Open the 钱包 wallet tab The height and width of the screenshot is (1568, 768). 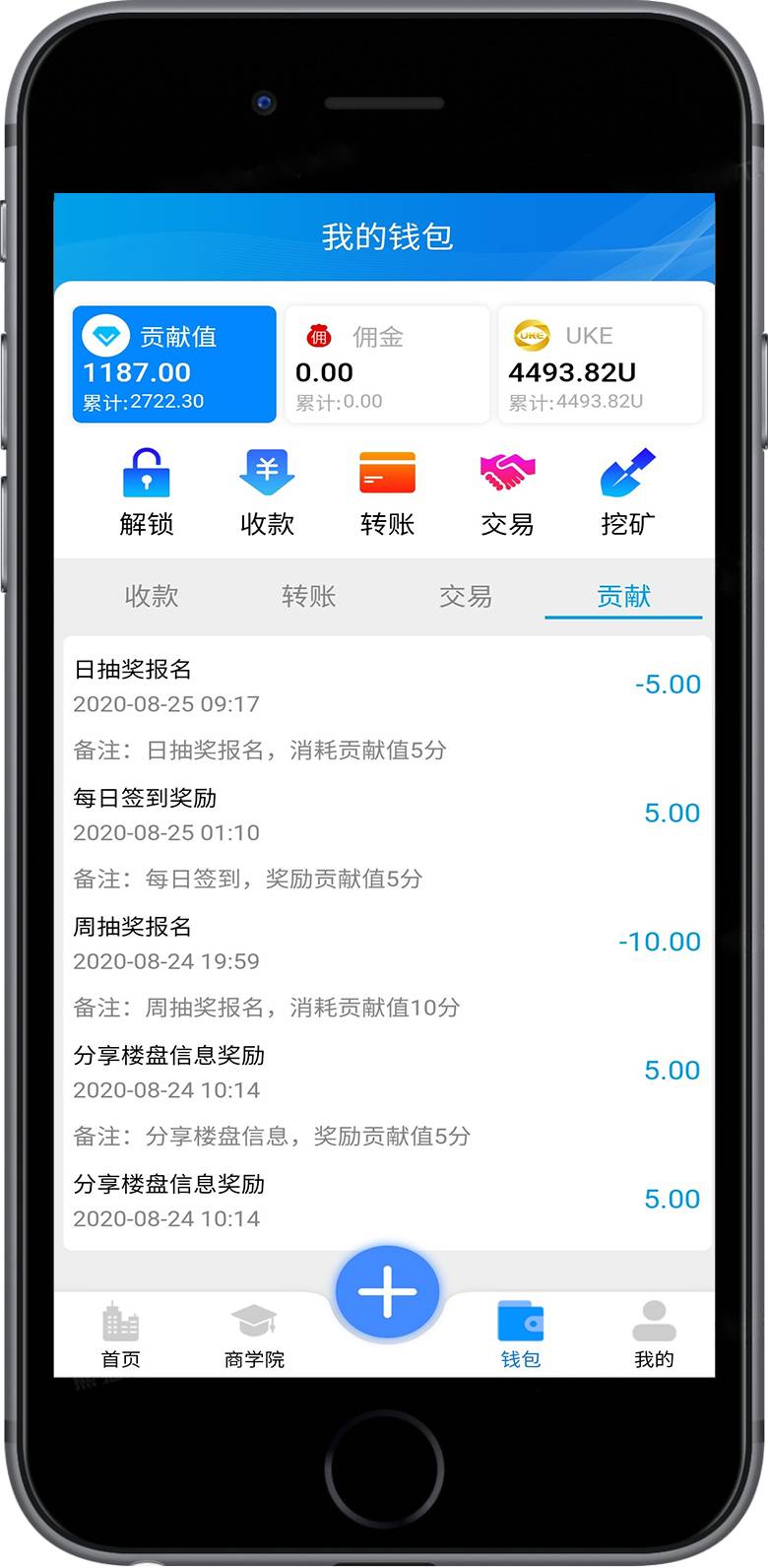point(520,1335)
